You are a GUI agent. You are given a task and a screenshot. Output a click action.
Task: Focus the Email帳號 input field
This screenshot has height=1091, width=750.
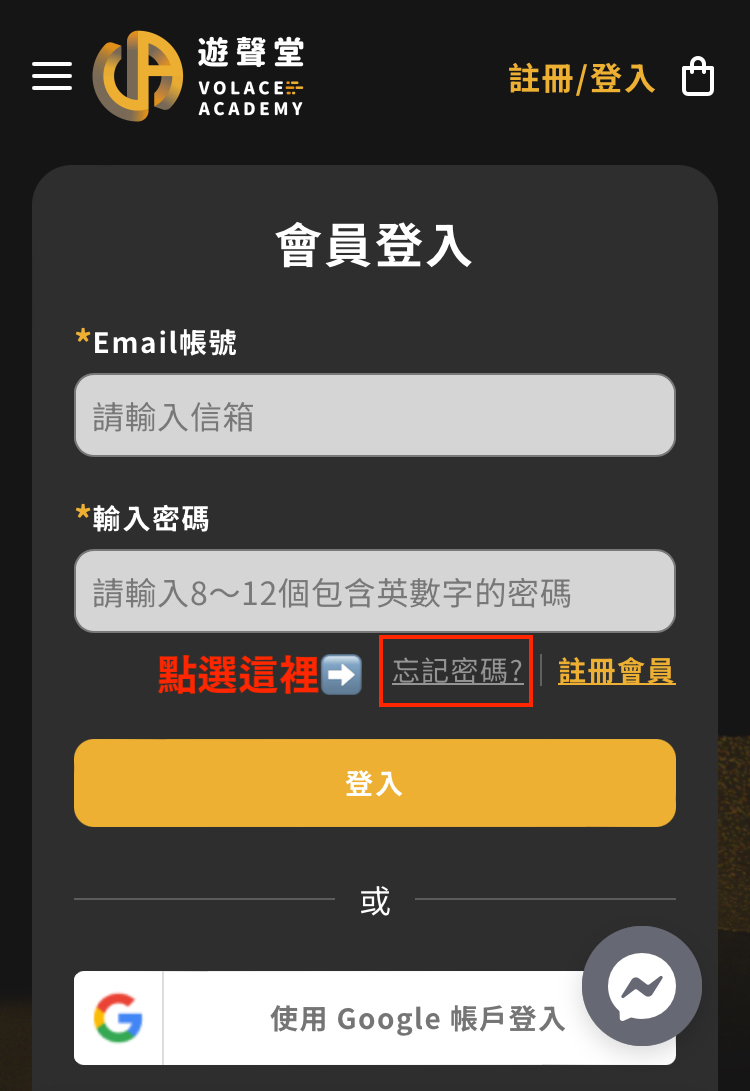[x=374, y=415]
